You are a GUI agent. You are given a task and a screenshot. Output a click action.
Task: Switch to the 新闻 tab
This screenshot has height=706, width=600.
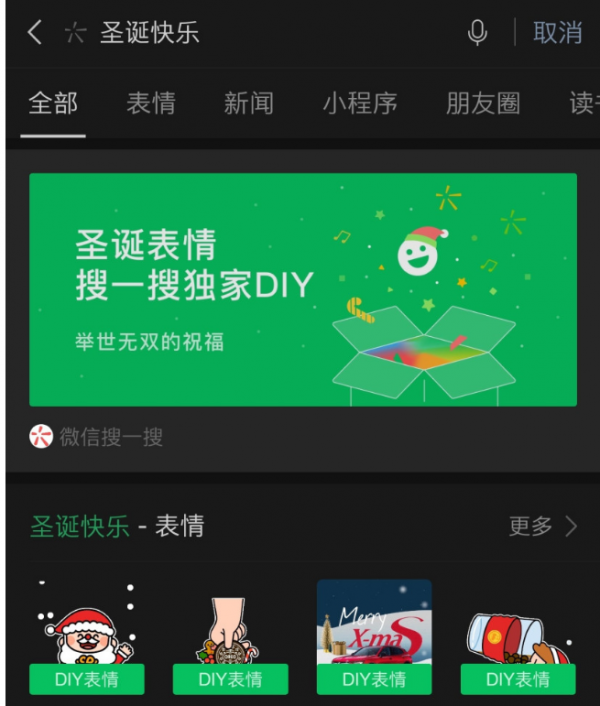coord(248,103)
